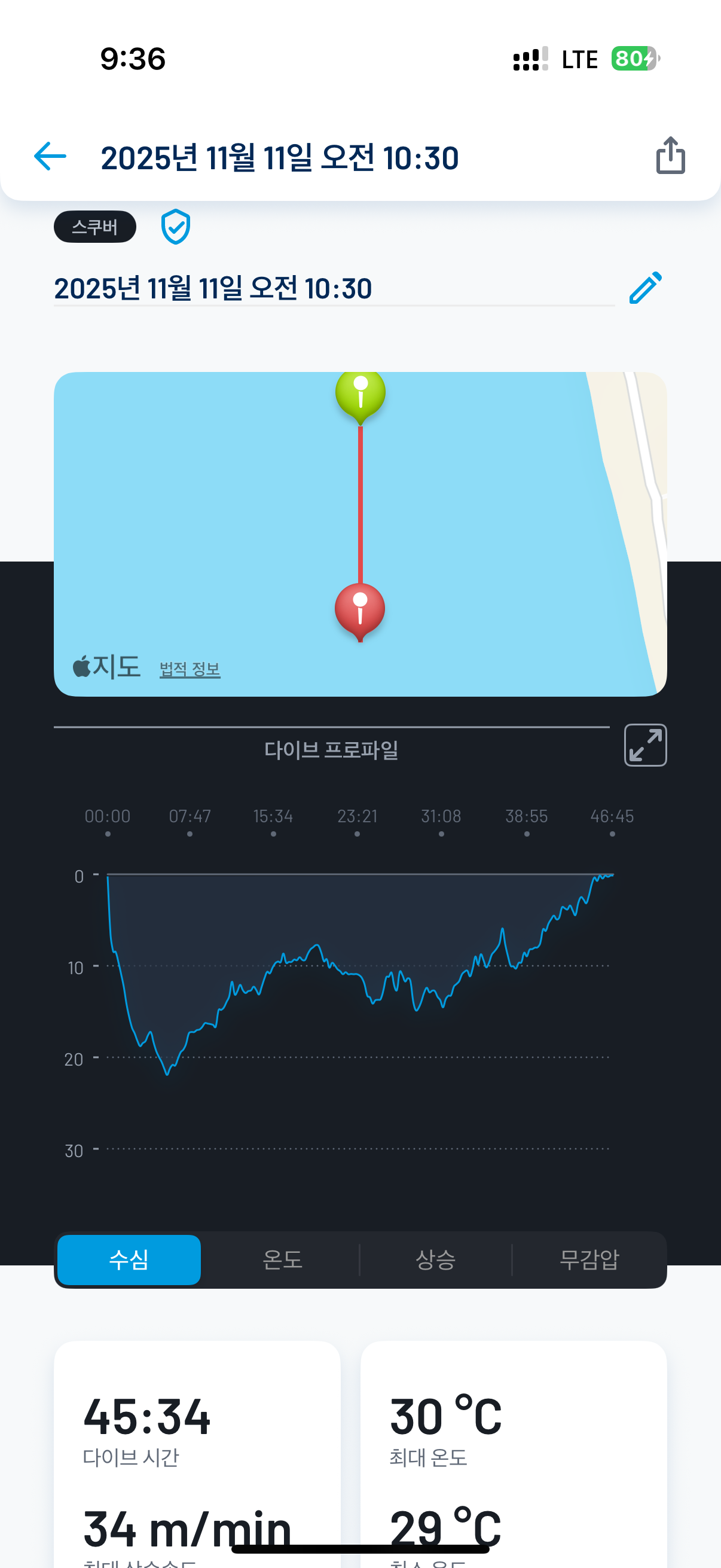Screen dimensions: 721x1568
Task: Show the 상승 graph tab
Action: pos(436,1260)
